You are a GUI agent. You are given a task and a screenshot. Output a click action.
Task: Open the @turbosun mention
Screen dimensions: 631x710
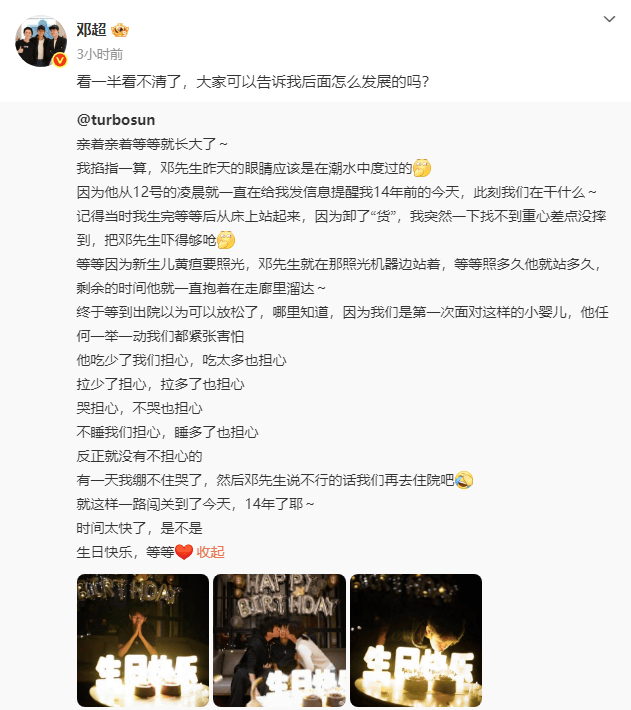pyautogui.click(x=116, y=120)
